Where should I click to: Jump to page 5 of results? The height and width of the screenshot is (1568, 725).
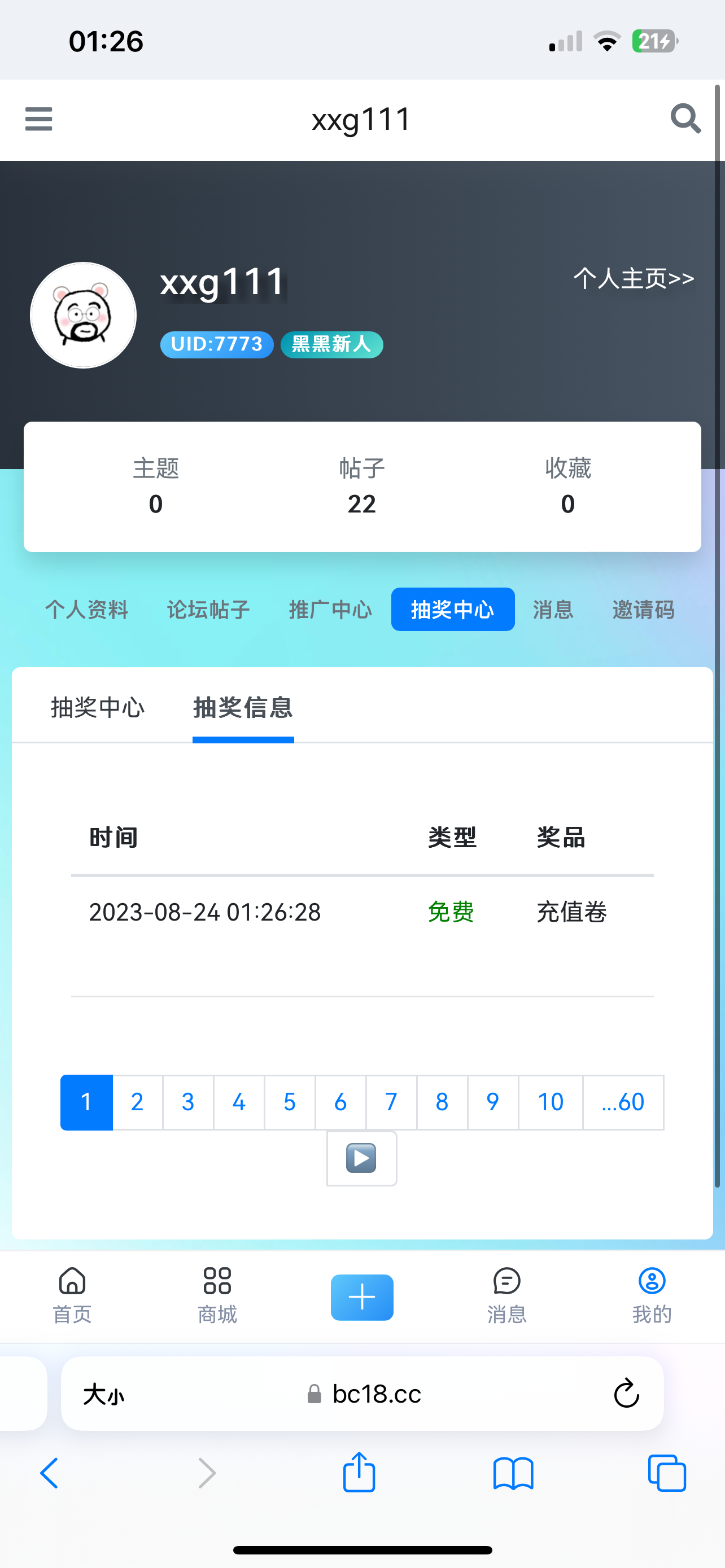(289, 1102)
